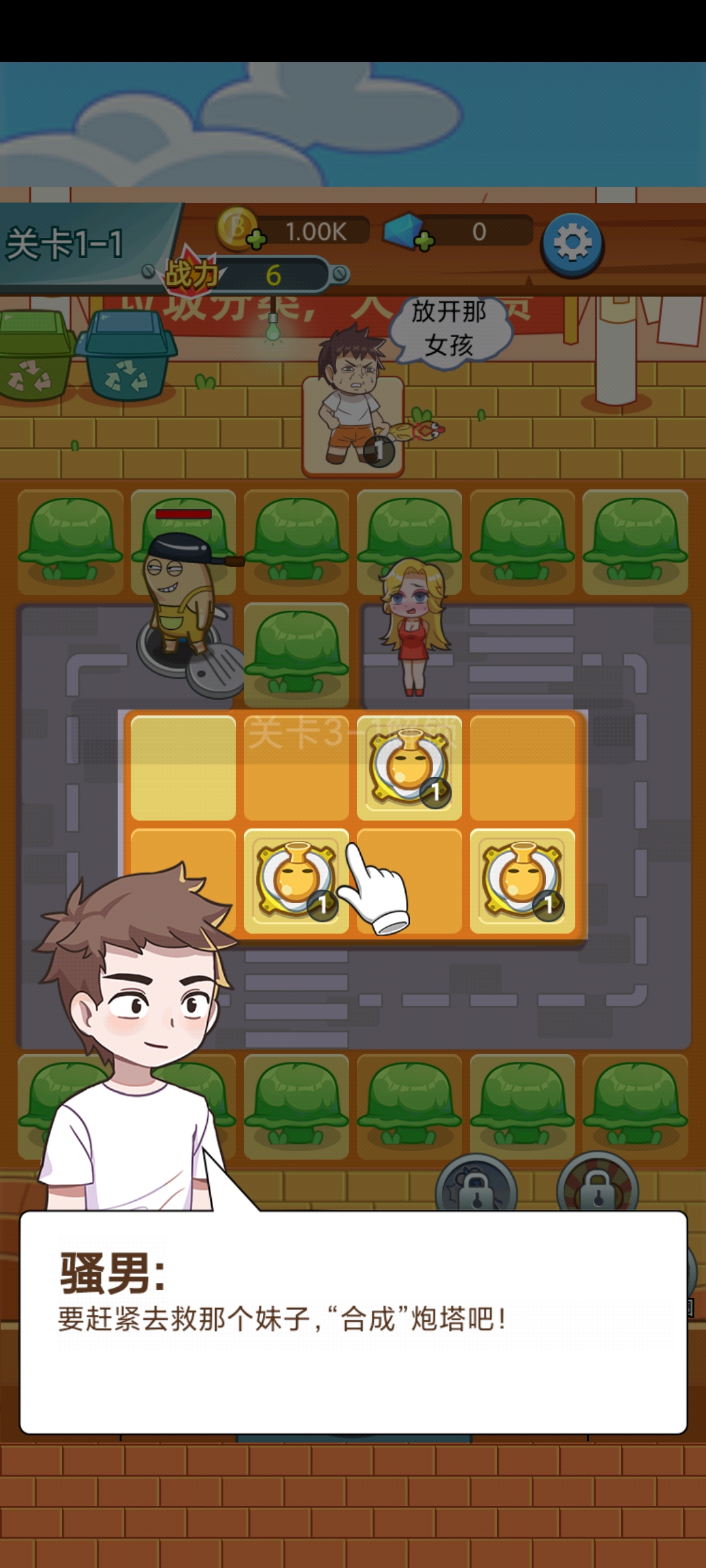Open the settings gear
Image resolution: width=706 pixels, height=1568 pixels.
tap(572, 243)
